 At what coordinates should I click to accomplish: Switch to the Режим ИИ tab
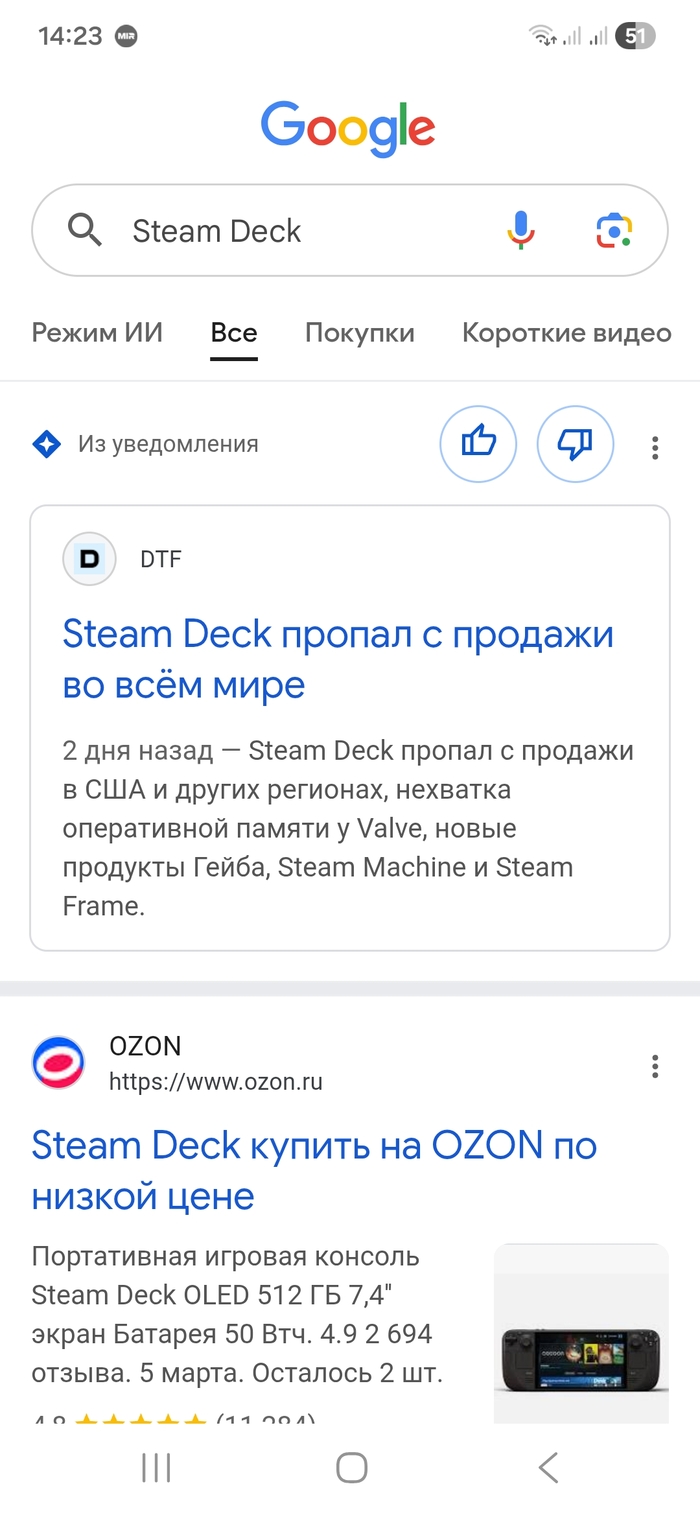tap(97, 333)
